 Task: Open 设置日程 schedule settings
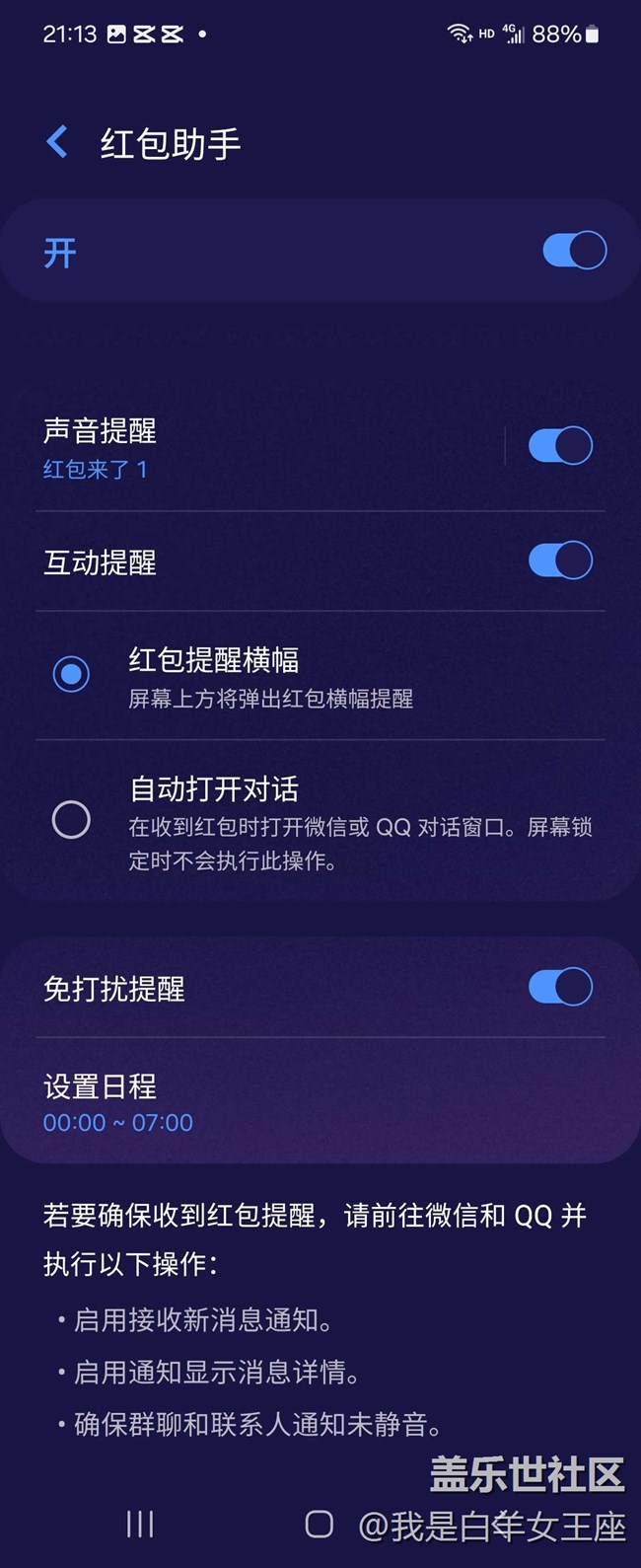coord(320,1101)
